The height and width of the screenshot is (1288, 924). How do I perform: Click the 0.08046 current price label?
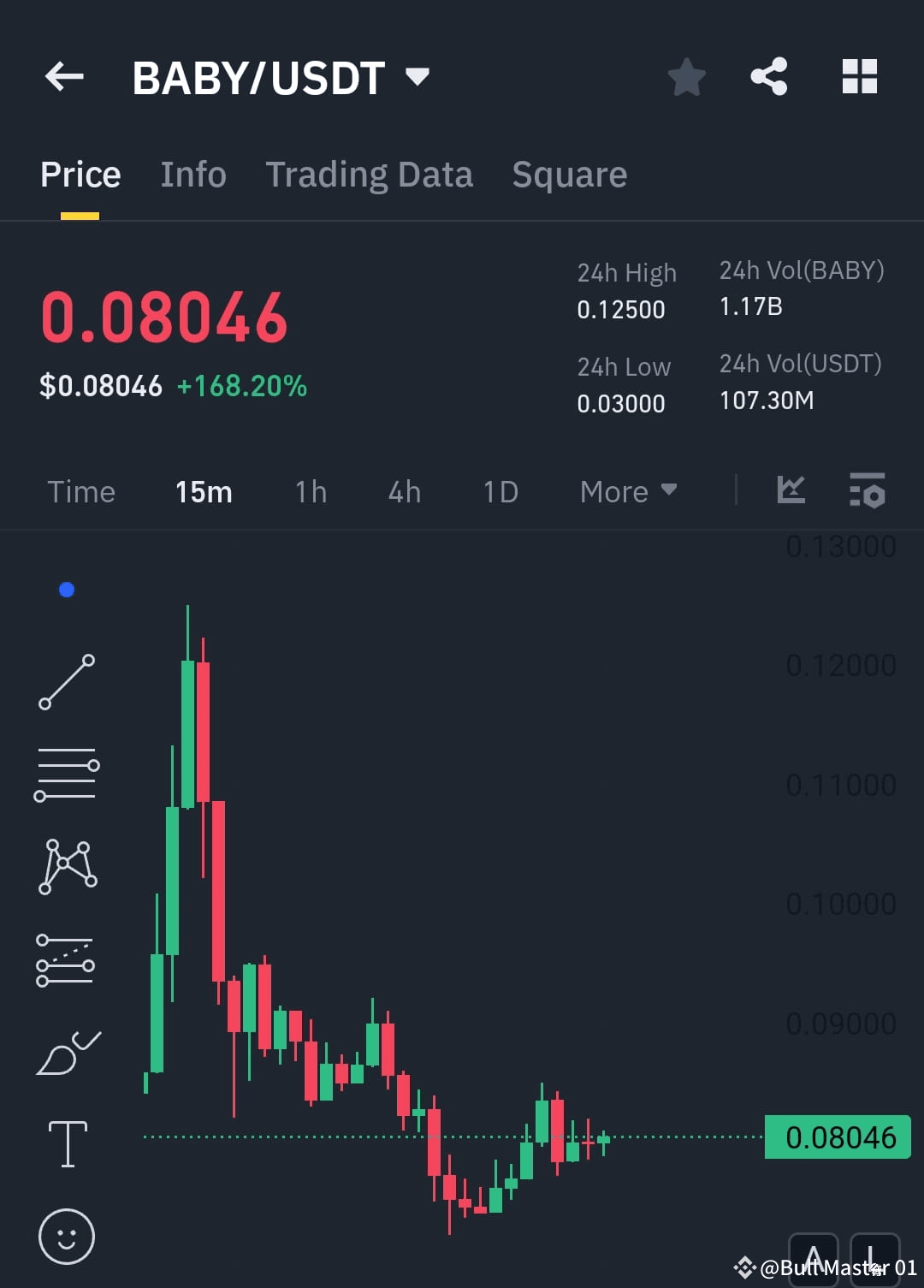pos(837,1137)
